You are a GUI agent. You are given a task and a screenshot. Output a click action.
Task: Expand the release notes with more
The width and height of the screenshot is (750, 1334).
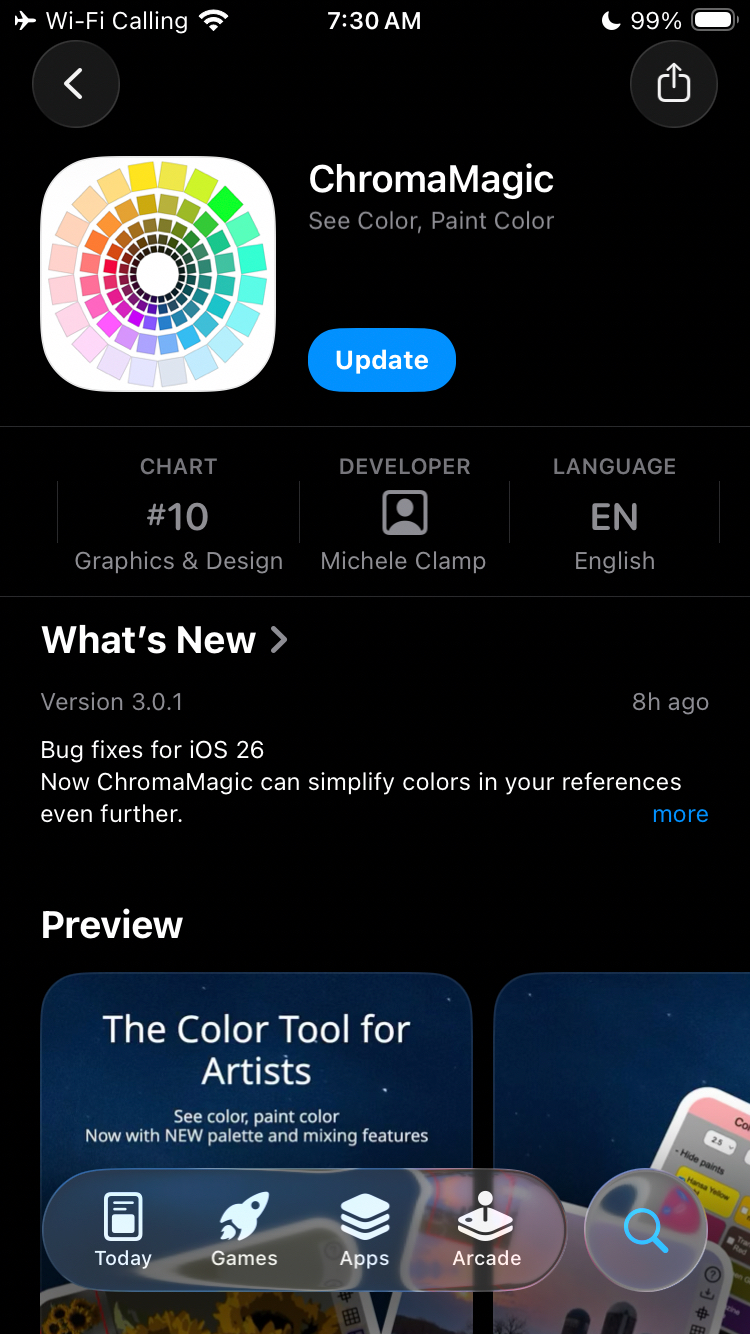click(x=680, y=814)
